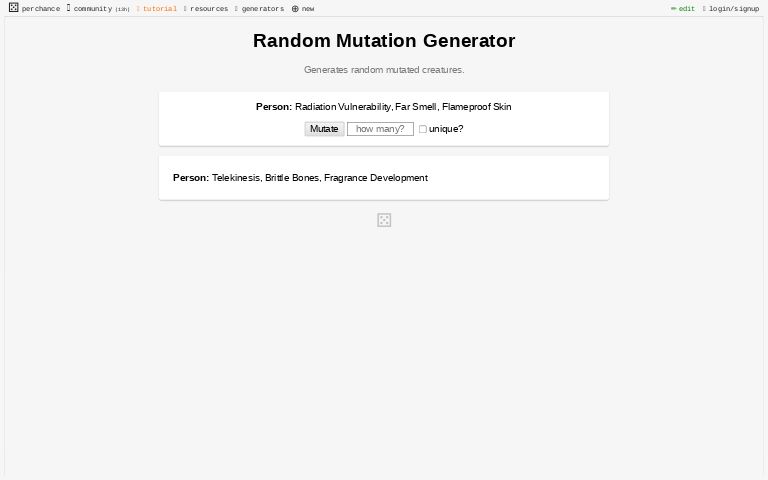Open the edit link
This screenshot has width=768, height=480.
pos(684,9)
